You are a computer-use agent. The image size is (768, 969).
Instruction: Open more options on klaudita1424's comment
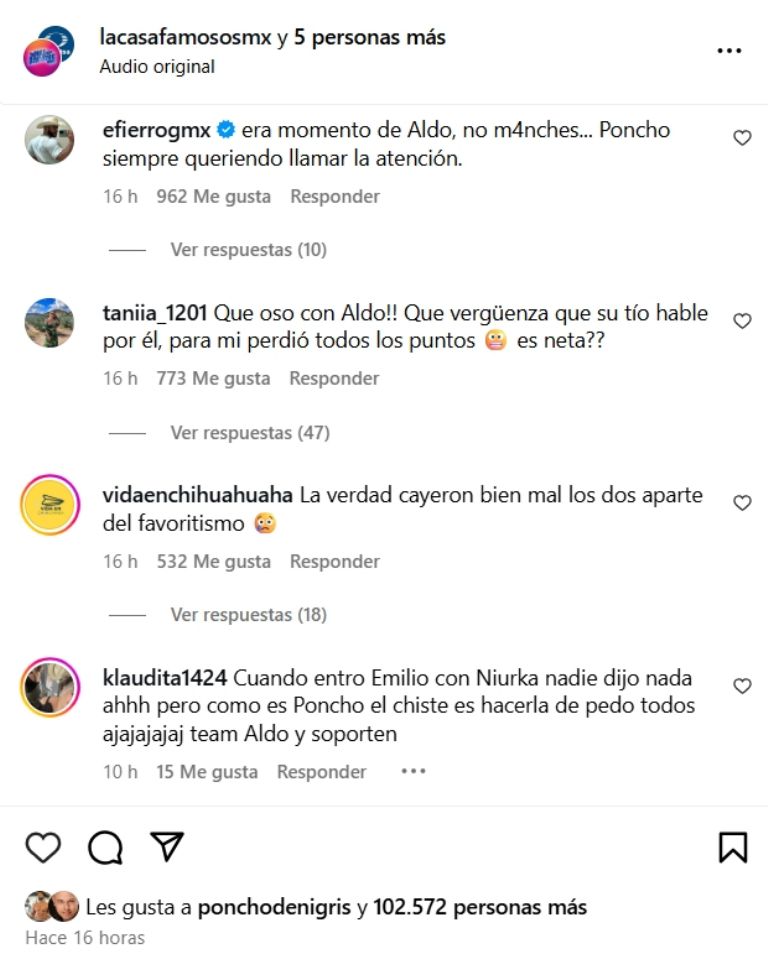413,772
